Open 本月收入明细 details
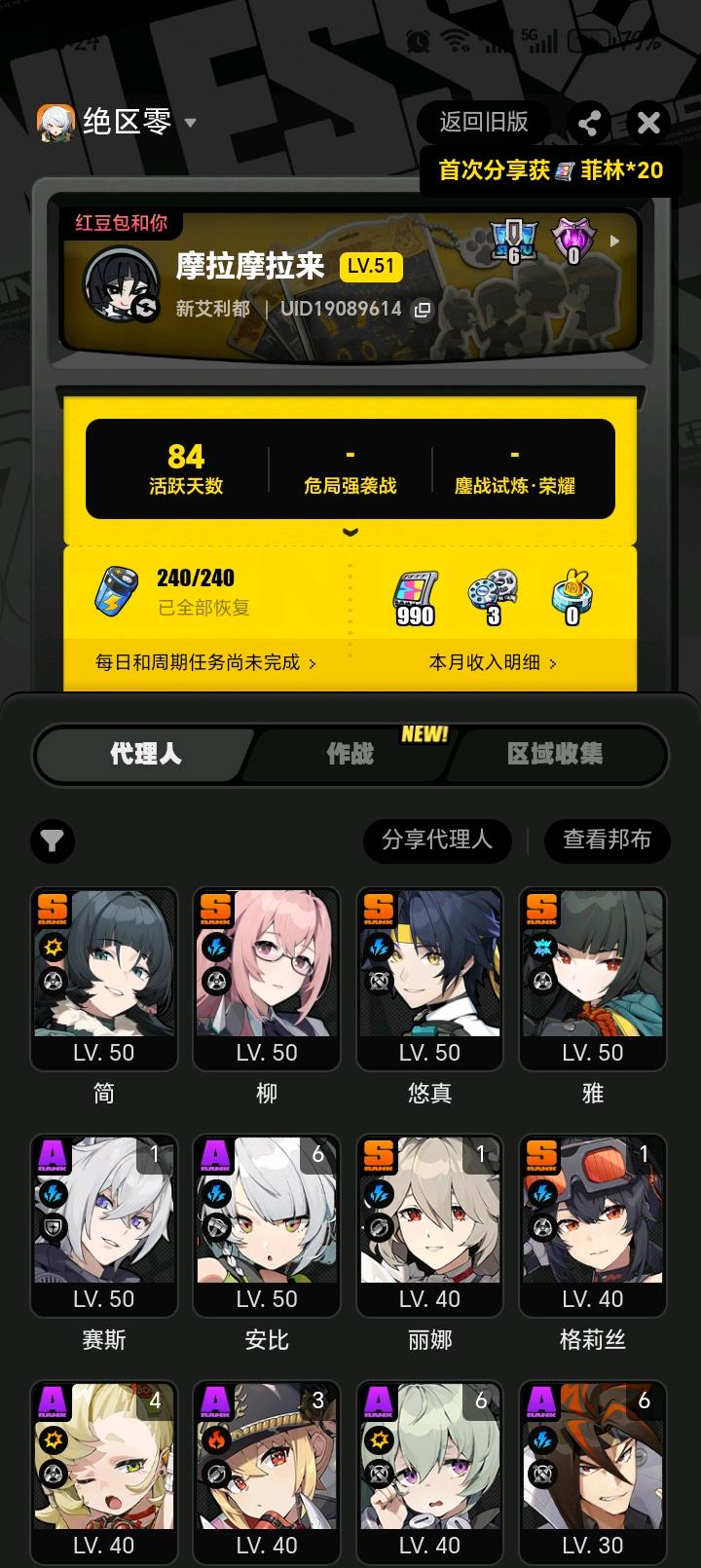Viewport: 701px width, 1568px height. pos(493,662)
